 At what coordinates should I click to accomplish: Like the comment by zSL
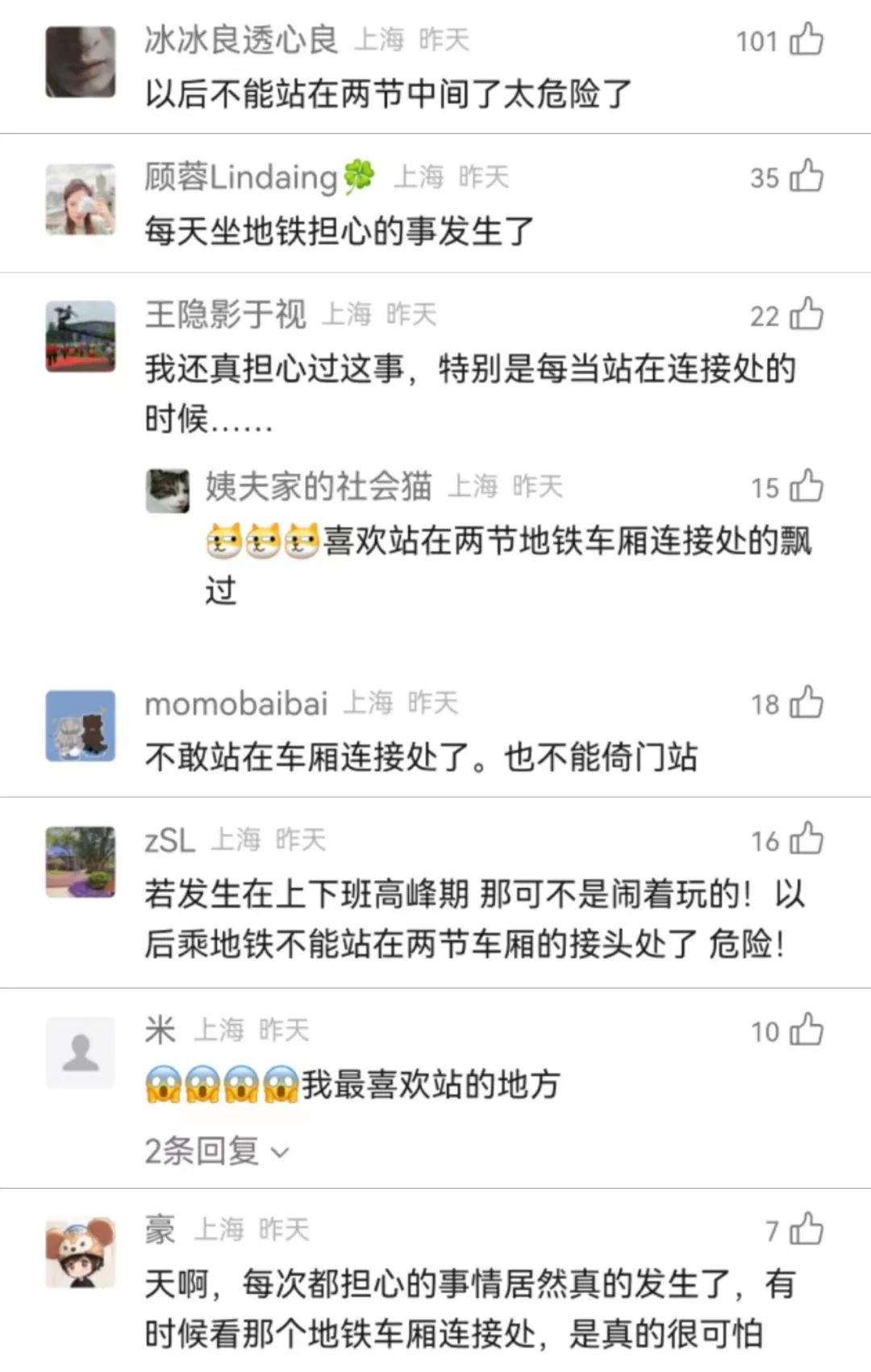click(x=806, y=840)
